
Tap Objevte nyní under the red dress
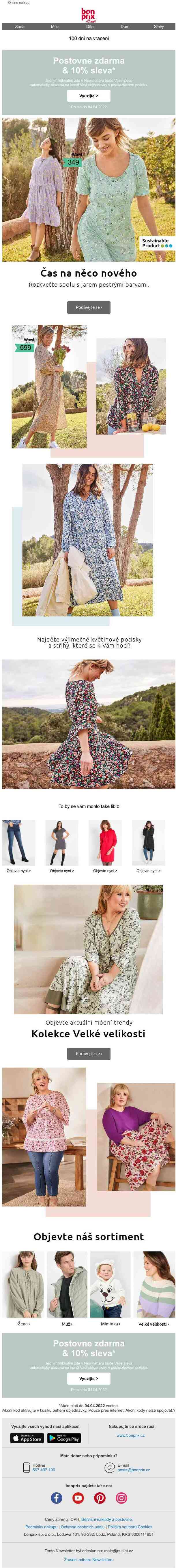(105, 870)
